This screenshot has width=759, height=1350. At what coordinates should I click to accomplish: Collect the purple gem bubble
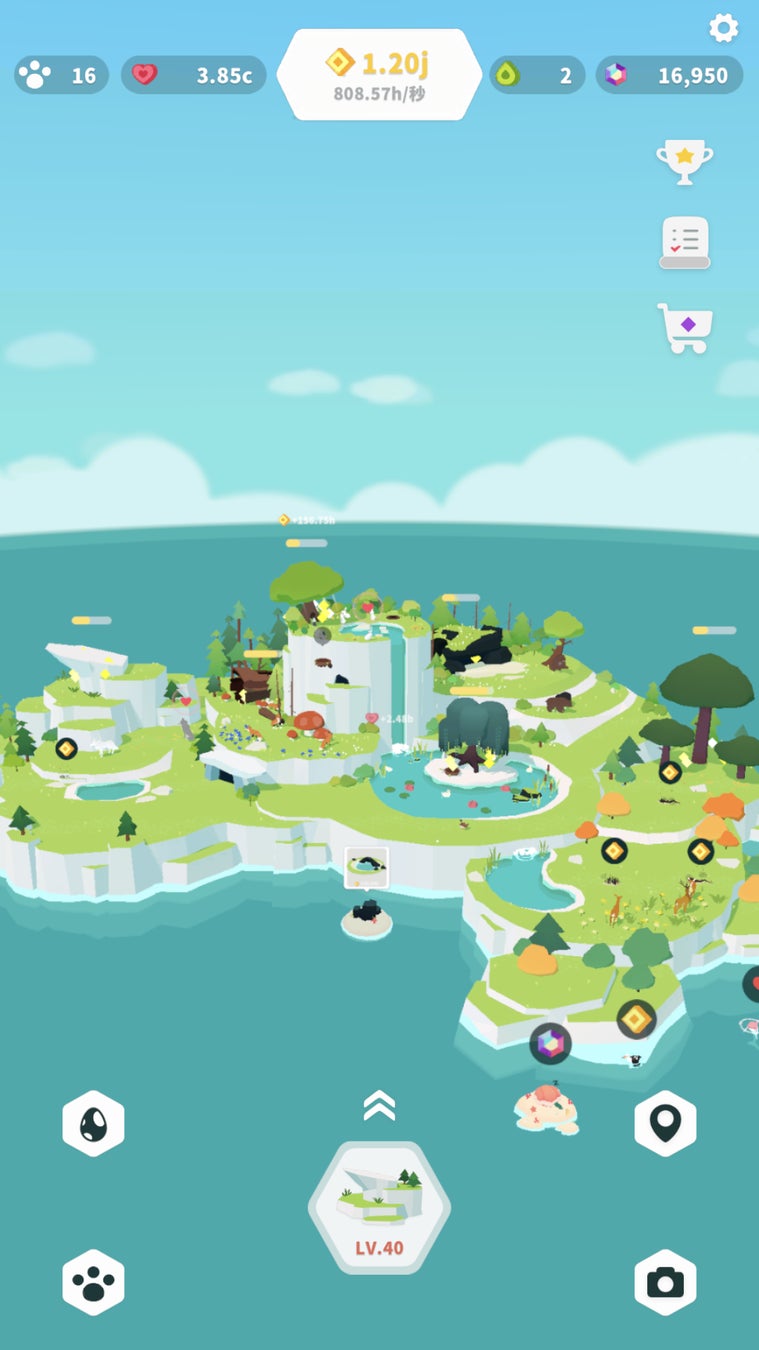pos(550,1044)
